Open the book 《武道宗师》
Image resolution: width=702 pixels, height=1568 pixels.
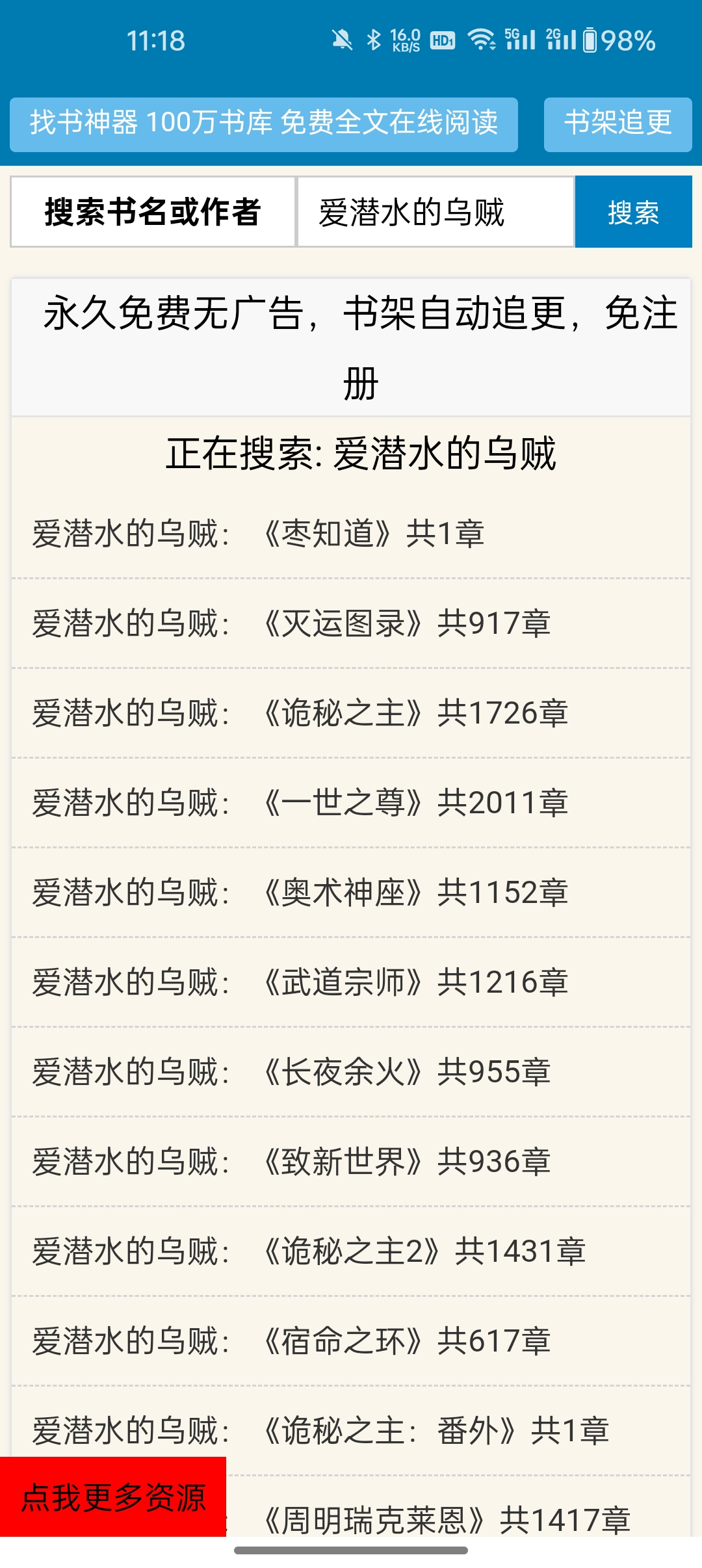point(351,982)
